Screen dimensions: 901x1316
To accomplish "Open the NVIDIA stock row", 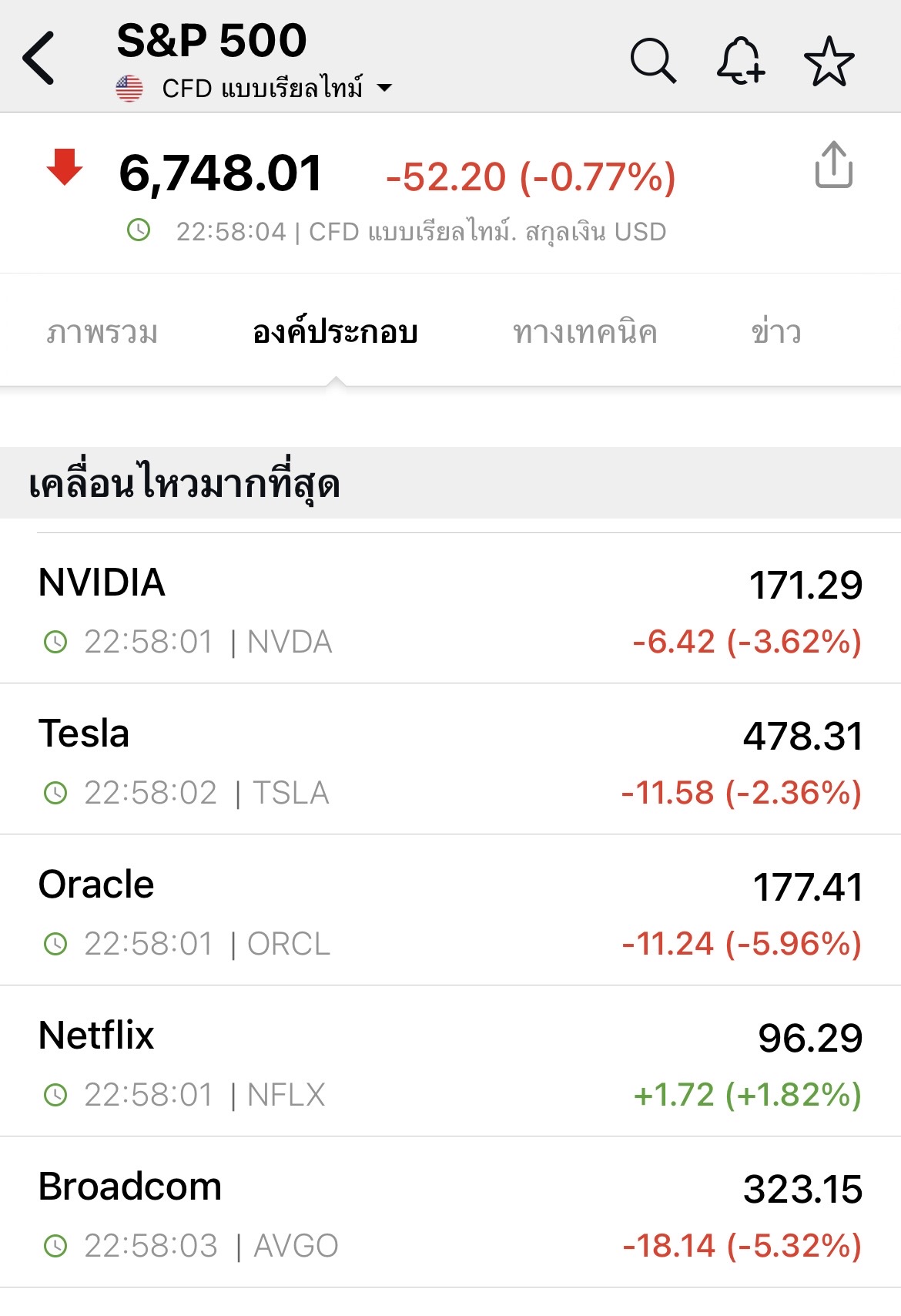I will tap(450, 609).
